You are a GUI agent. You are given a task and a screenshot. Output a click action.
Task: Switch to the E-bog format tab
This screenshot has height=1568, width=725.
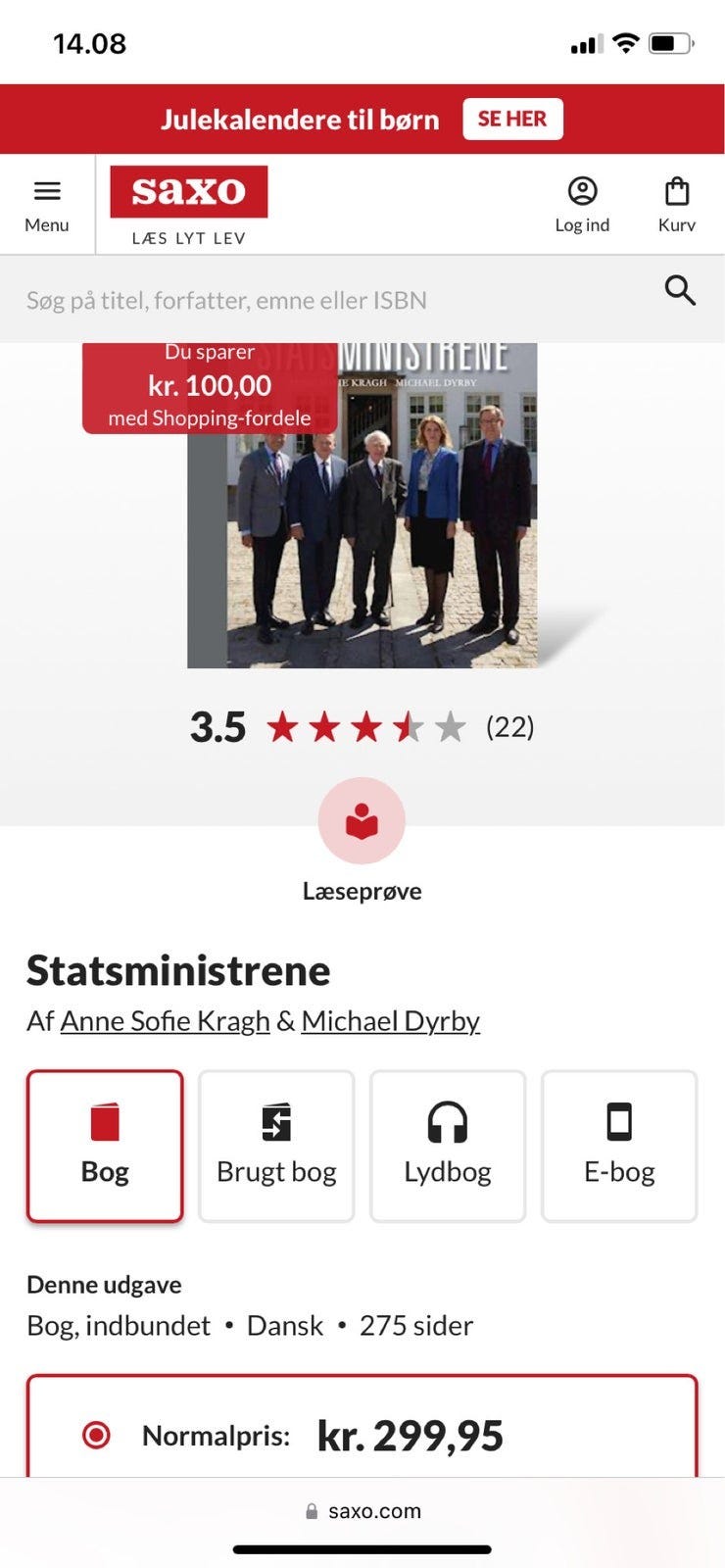tap(618, 1147)
